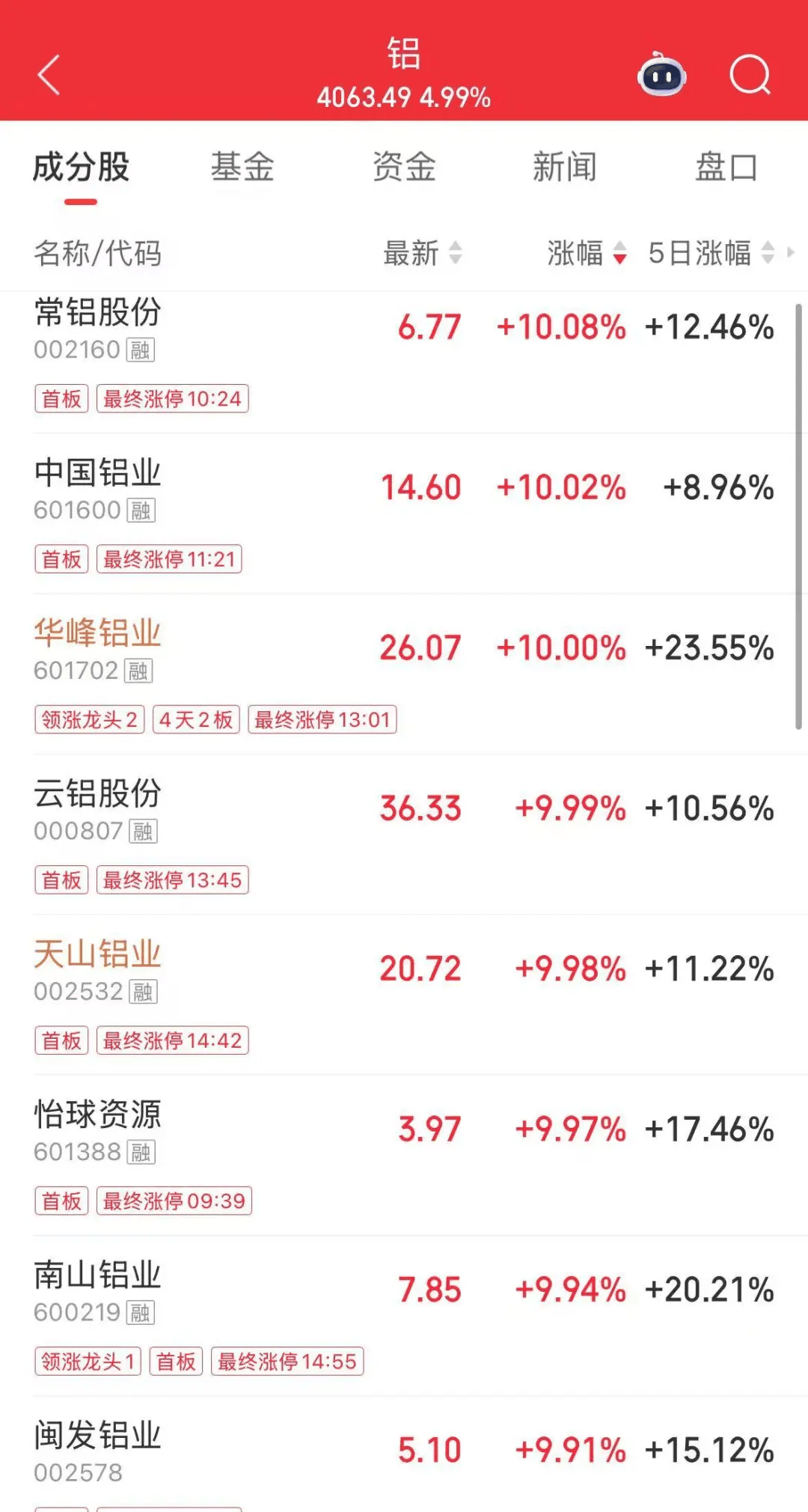The image size is (808, 1512).
Task: Open 云铝股份 stock details
Action: (x=98, y=794)
